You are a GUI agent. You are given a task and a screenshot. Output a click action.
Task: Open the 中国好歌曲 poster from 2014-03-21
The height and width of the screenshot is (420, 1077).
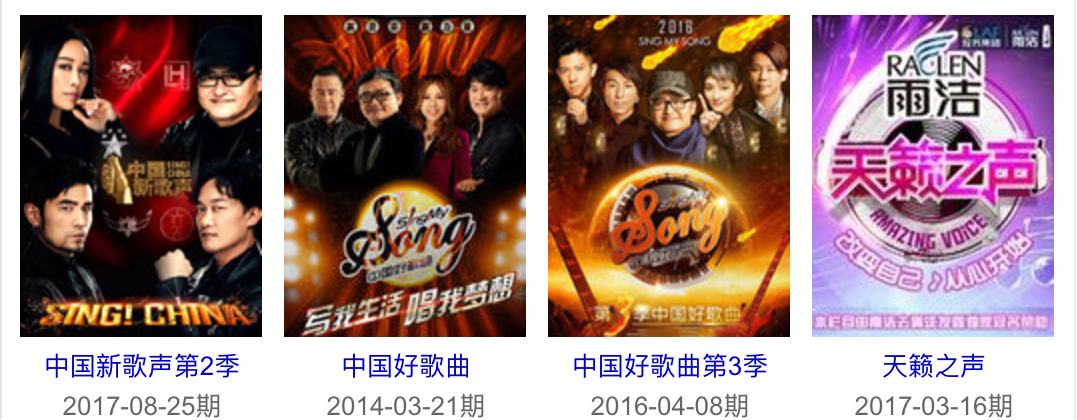405,176
